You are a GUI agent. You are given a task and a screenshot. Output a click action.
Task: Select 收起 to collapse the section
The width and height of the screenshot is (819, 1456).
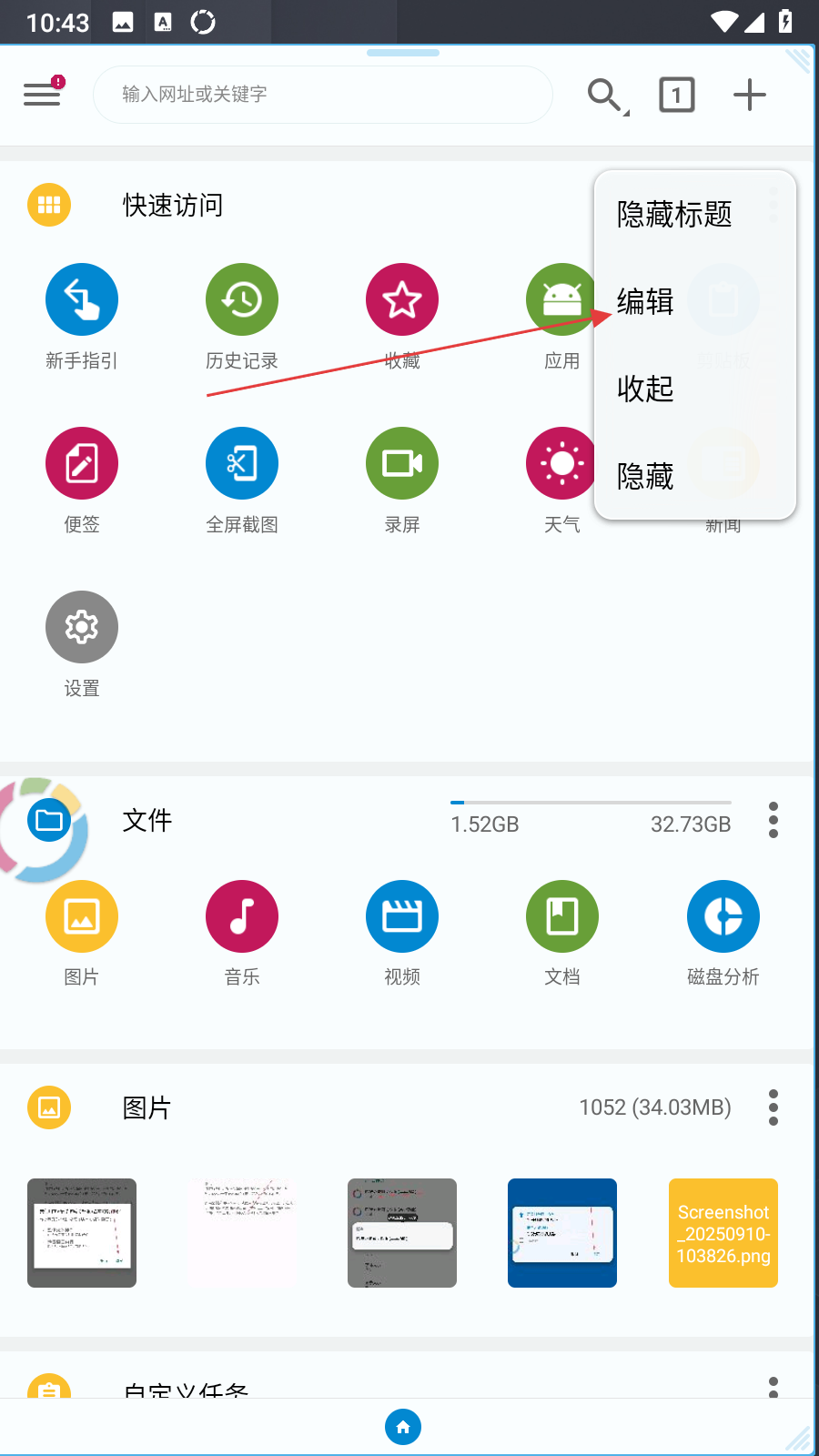tap(645, 389)
